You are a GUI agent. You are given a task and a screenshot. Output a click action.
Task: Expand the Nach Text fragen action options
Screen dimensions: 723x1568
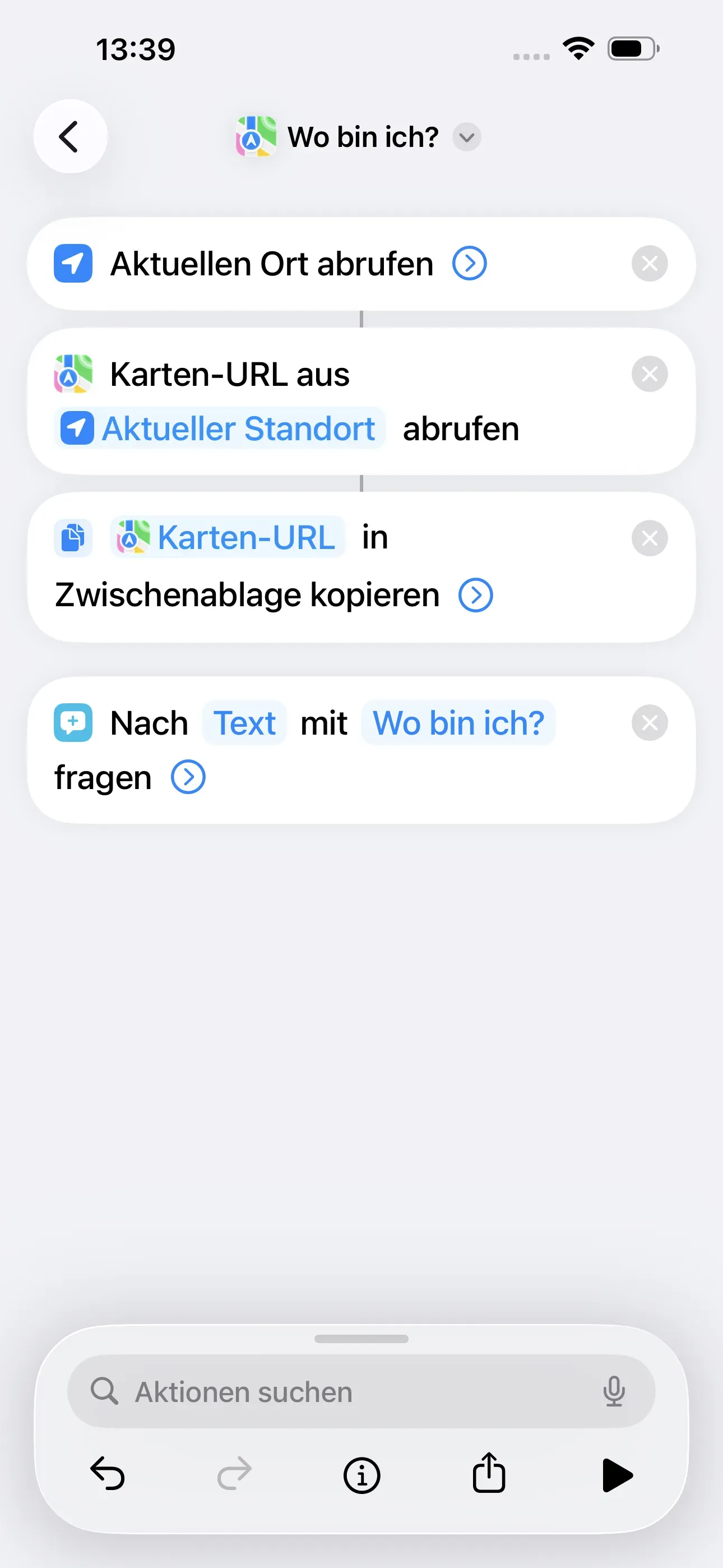click(187, 777)
